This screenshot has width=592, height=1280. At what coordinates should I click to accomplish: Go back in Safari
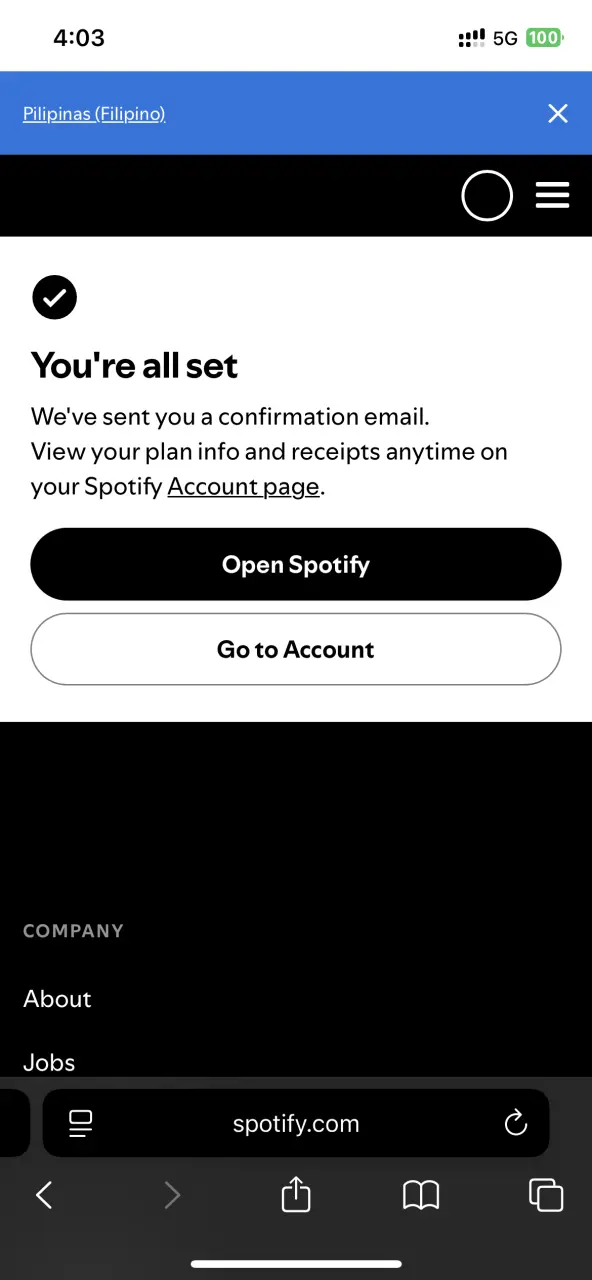pyautogui.click(x=44, y=1195)
